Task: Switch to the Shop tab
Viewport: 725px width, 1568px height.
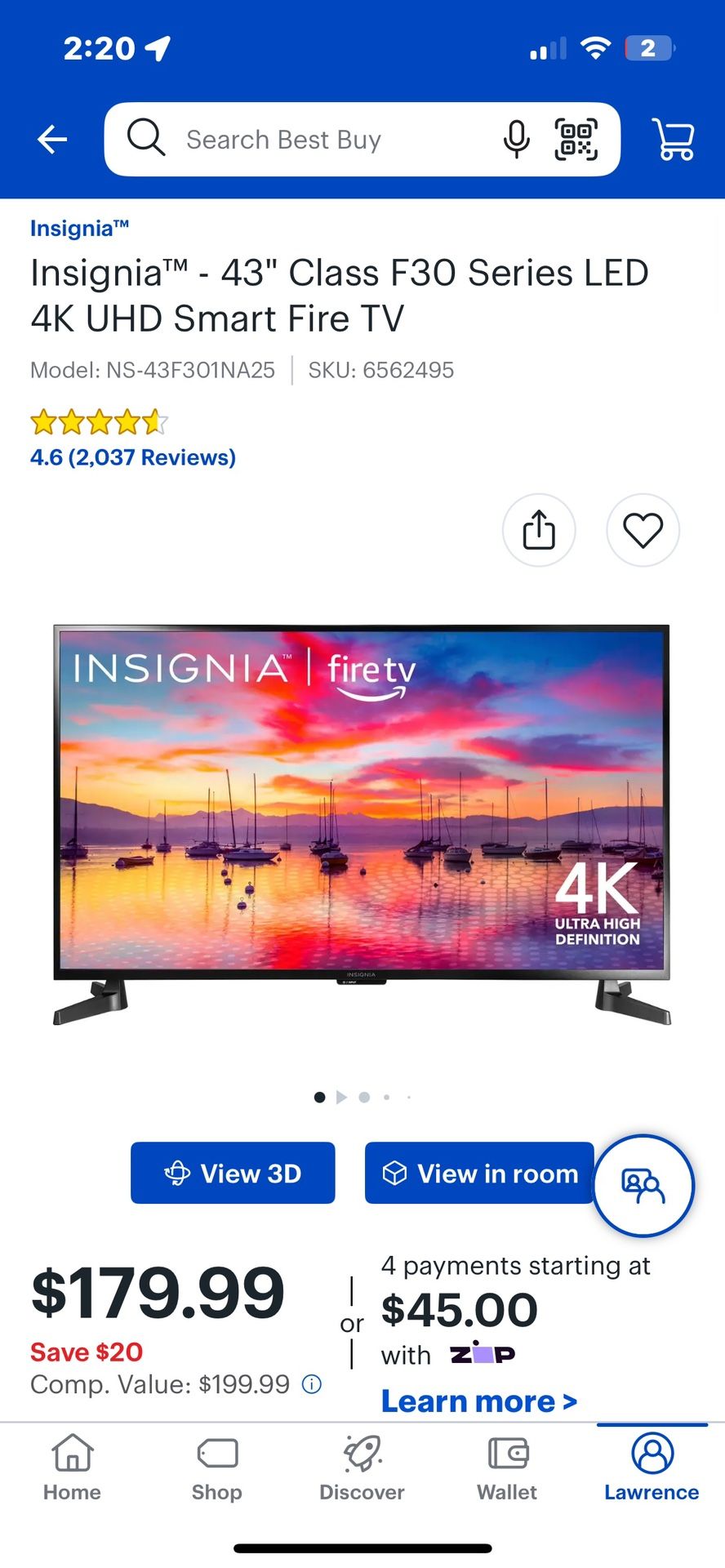Action: coord(217,1468)
